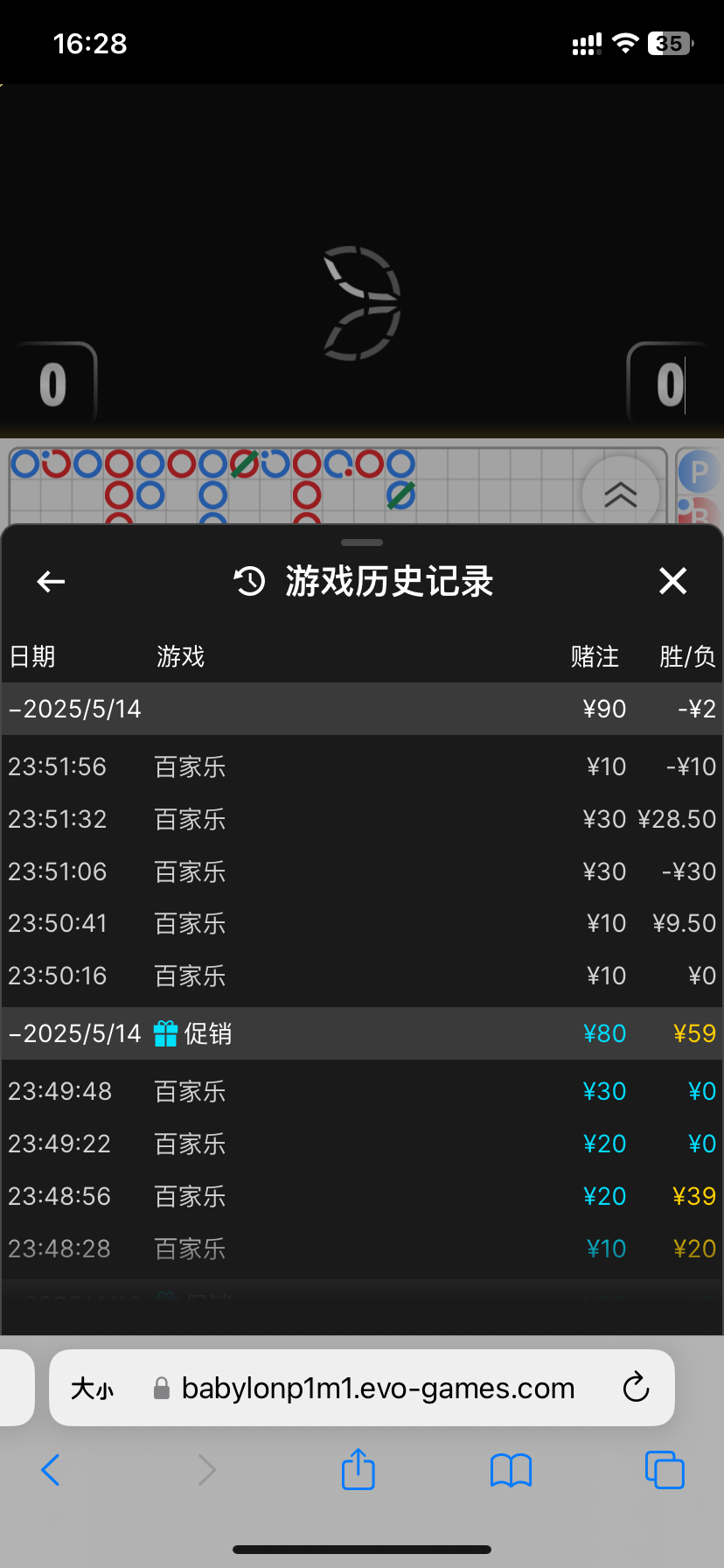
Task: Tap the 大小 text size button in Safari
Action: pyautogui.click(x=93, y=1389)
